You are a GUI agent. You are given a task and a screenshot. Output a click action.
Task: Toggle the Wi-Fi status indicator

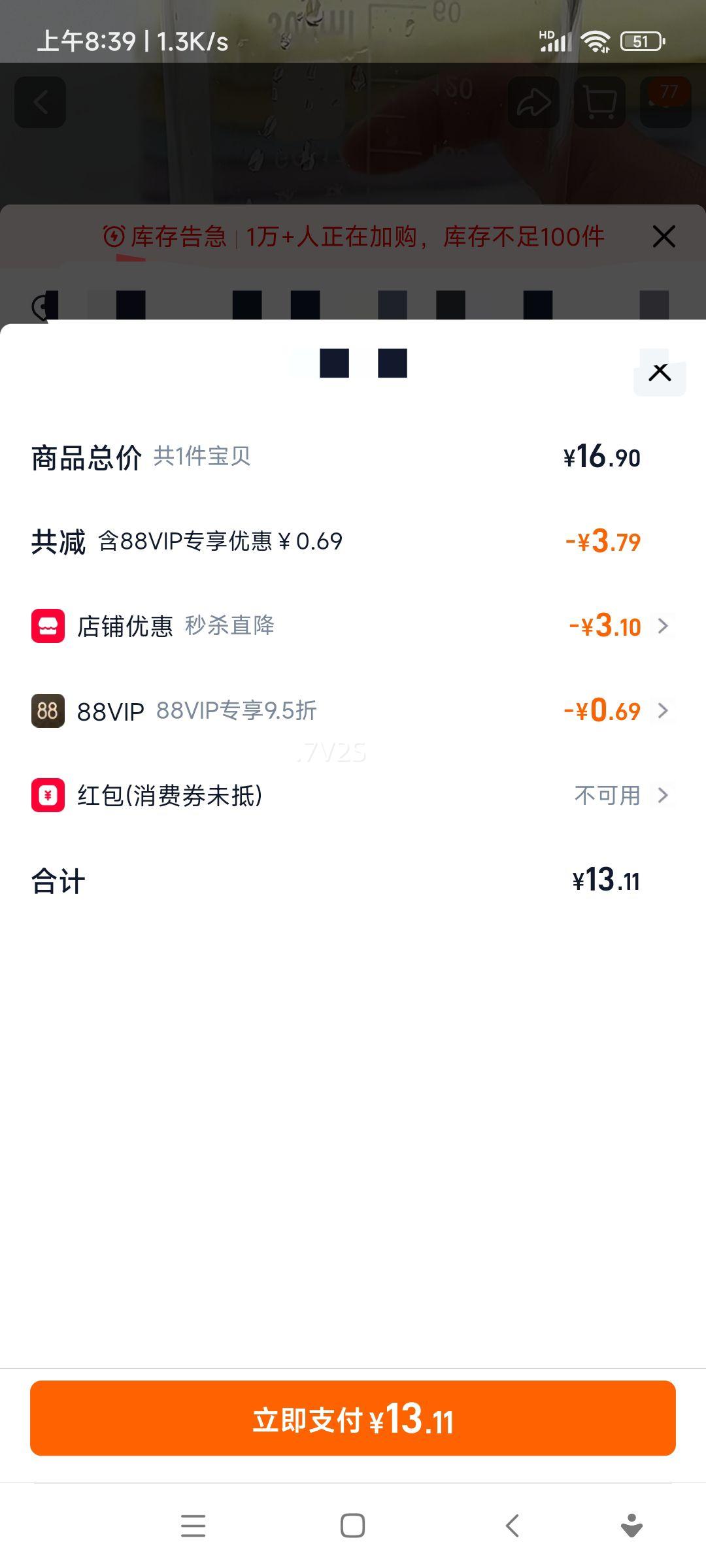(x=596, y=41)
